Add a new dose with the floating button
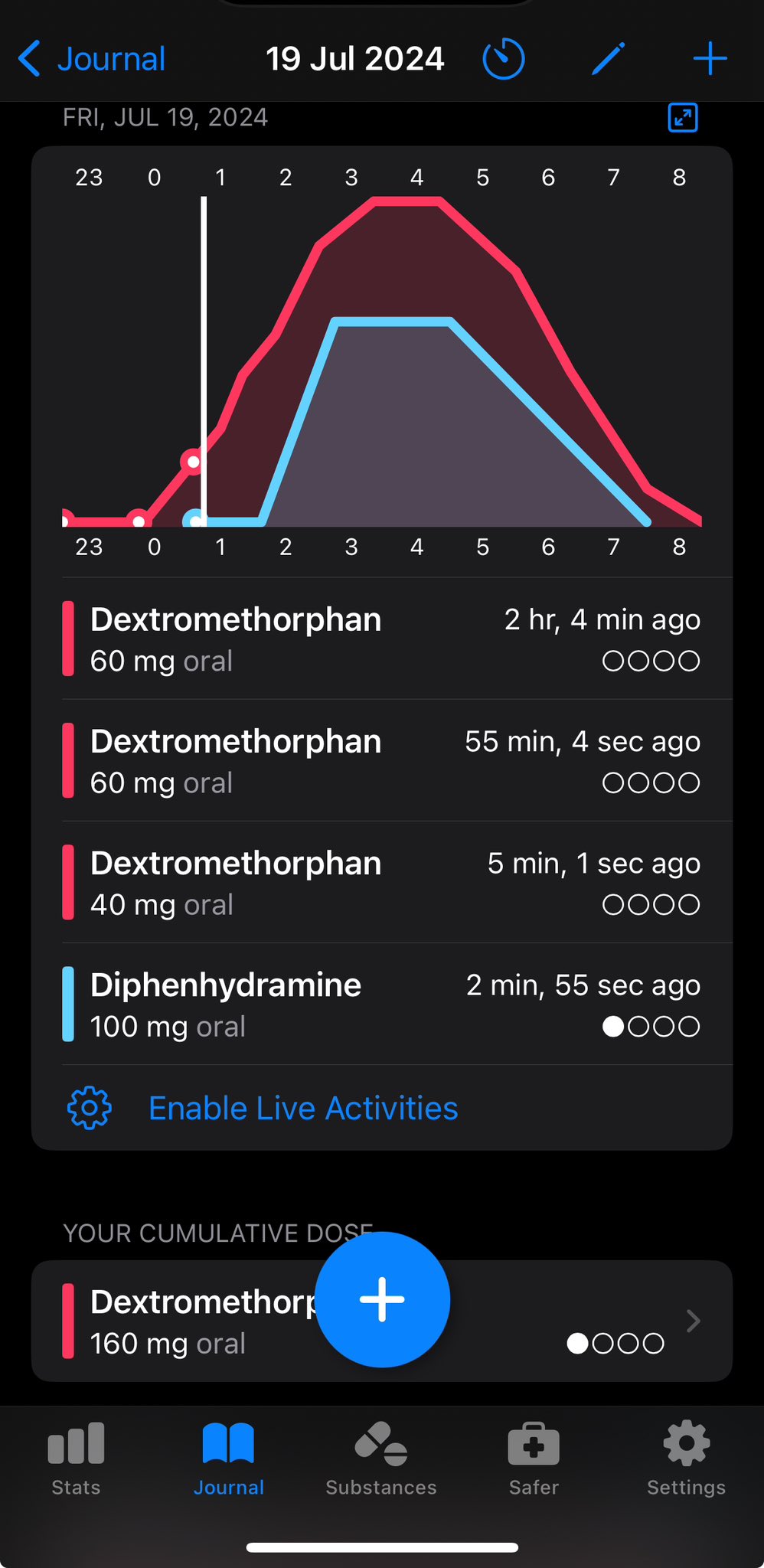The height and width of the screenshot is (1568, 764). [382, 1299]
